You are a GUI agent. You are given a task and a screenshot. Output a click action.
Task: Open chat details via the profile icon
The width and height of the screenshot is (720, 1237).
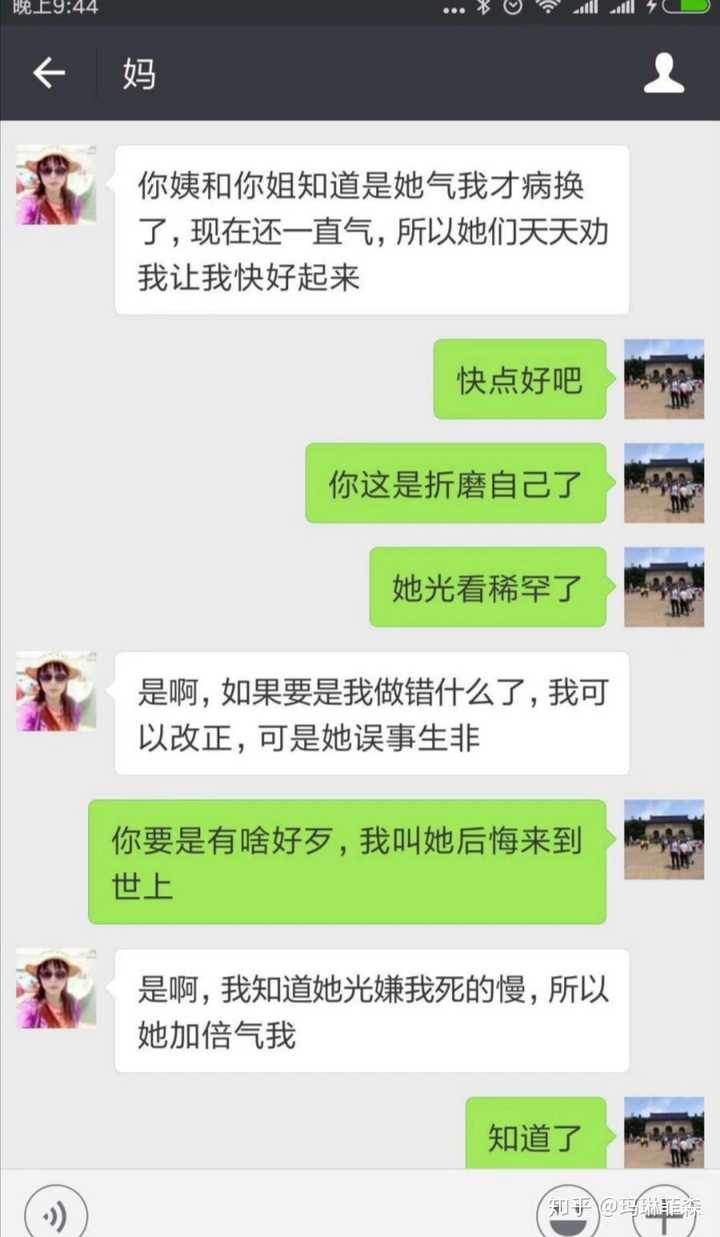(664, 74)
